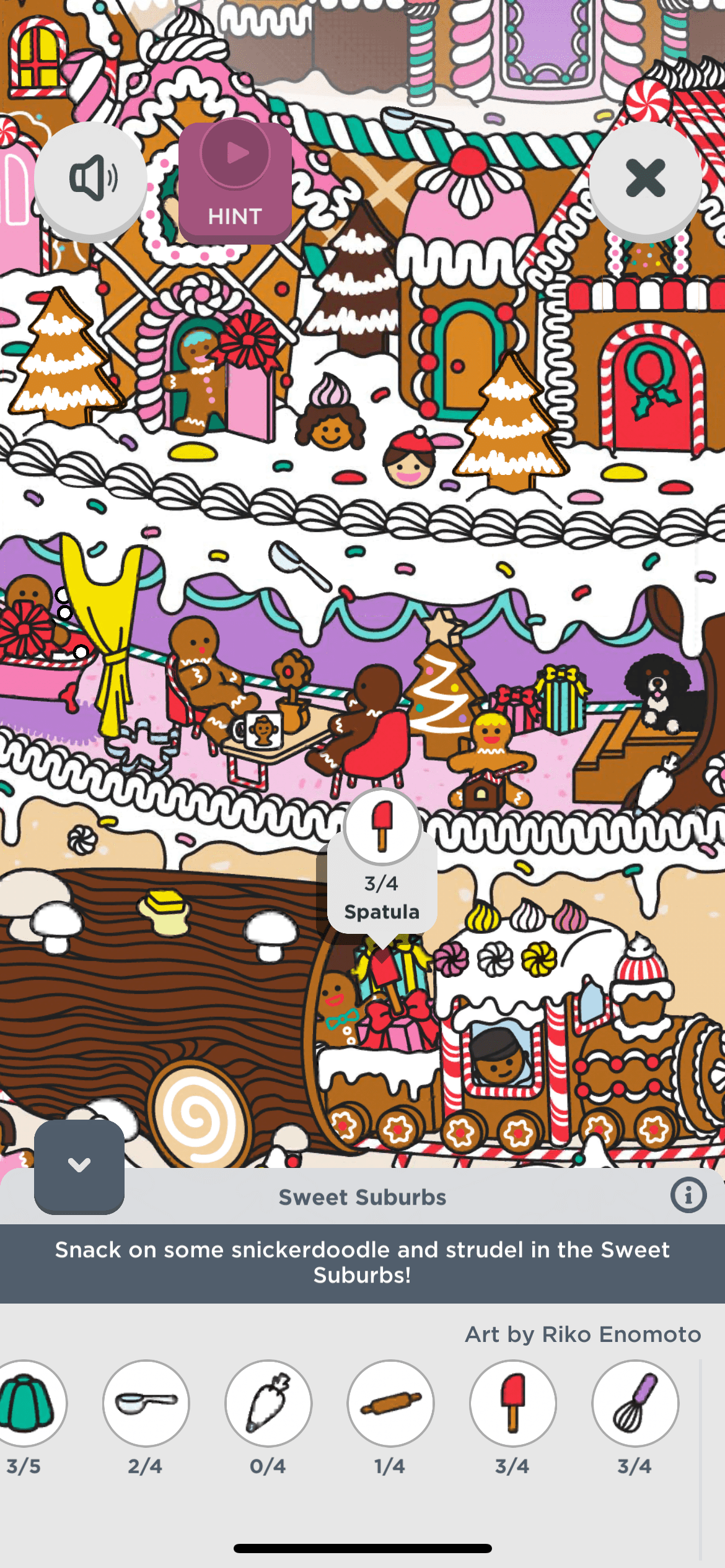Select the red spatula item
Image resolution: width=725 pixels, height=1568 pixels.
[x=512, y=1403]
